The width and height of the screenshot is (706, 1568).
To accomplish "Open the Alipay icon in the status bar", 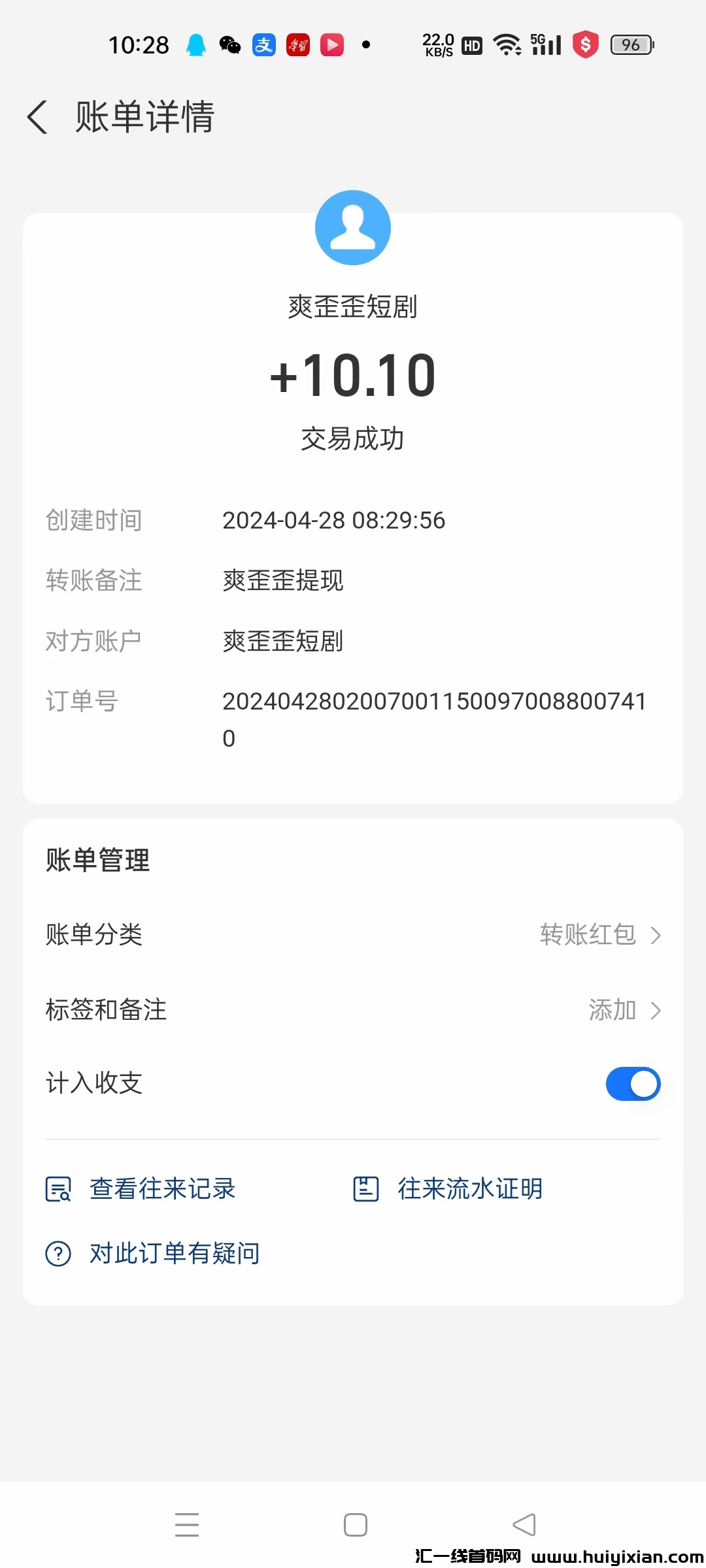I will click(x=263, y=44).
